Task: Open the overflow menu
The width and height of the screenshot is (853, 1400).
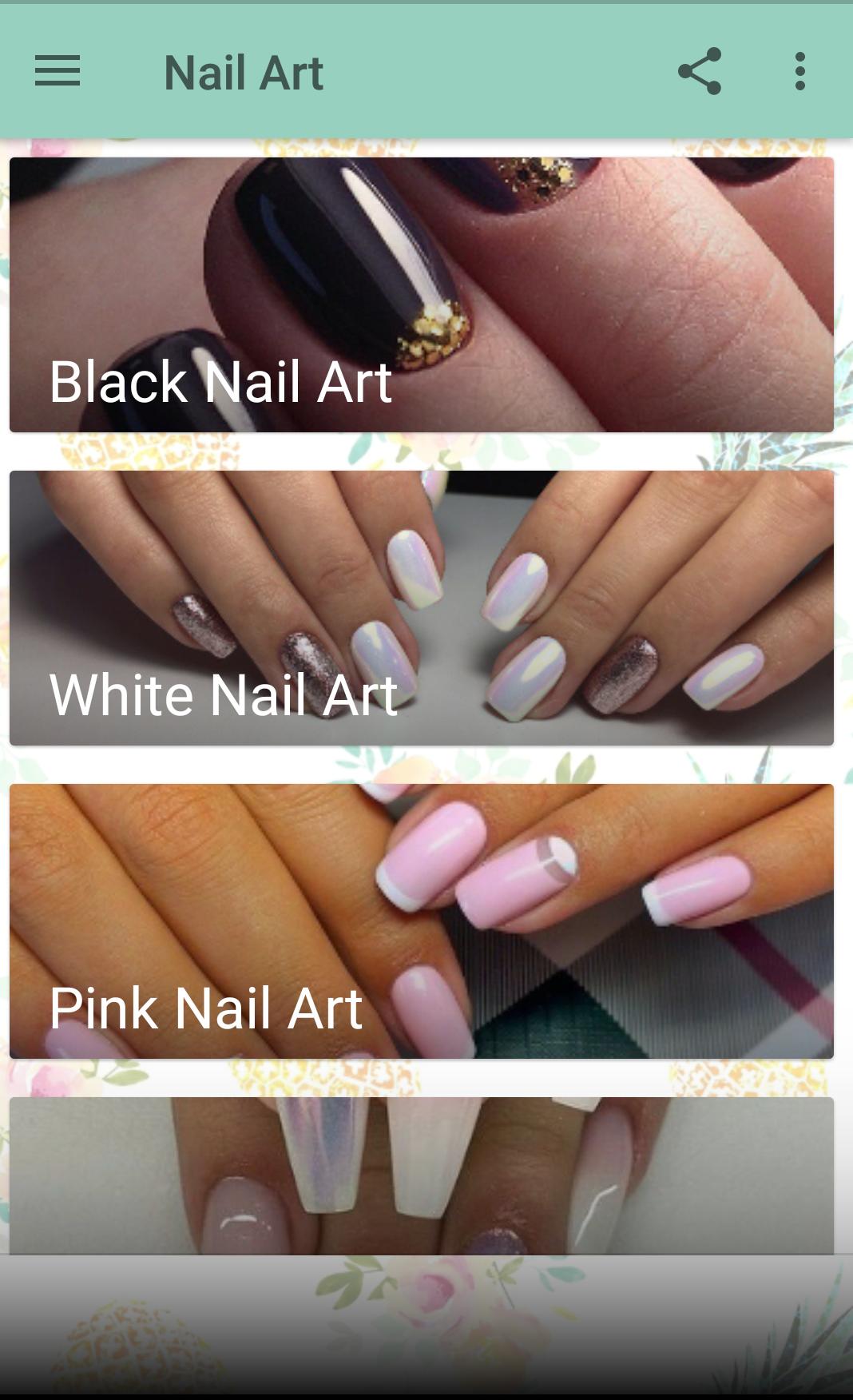Action: pos(799,71)
